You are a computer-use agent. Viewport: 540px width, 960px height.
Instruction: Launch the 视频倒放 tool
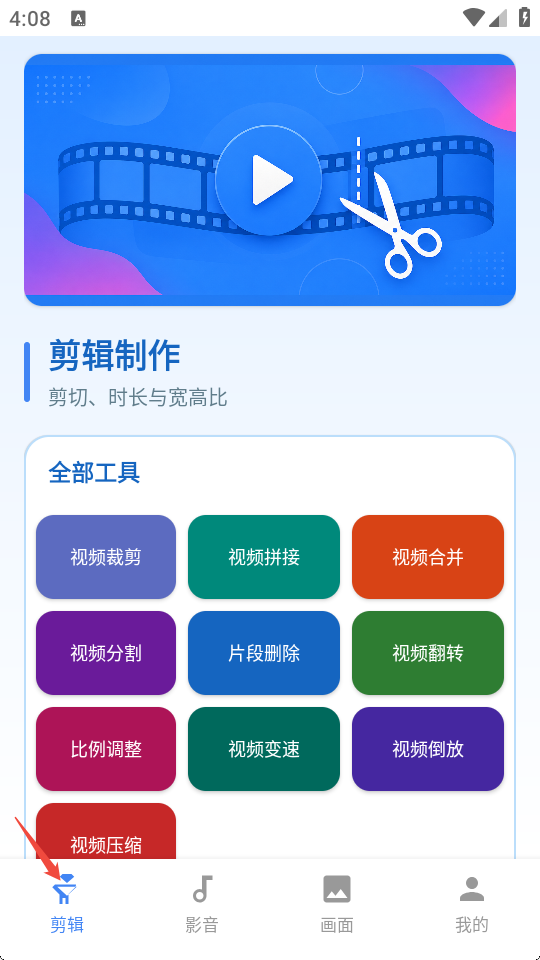pos(428,749)
